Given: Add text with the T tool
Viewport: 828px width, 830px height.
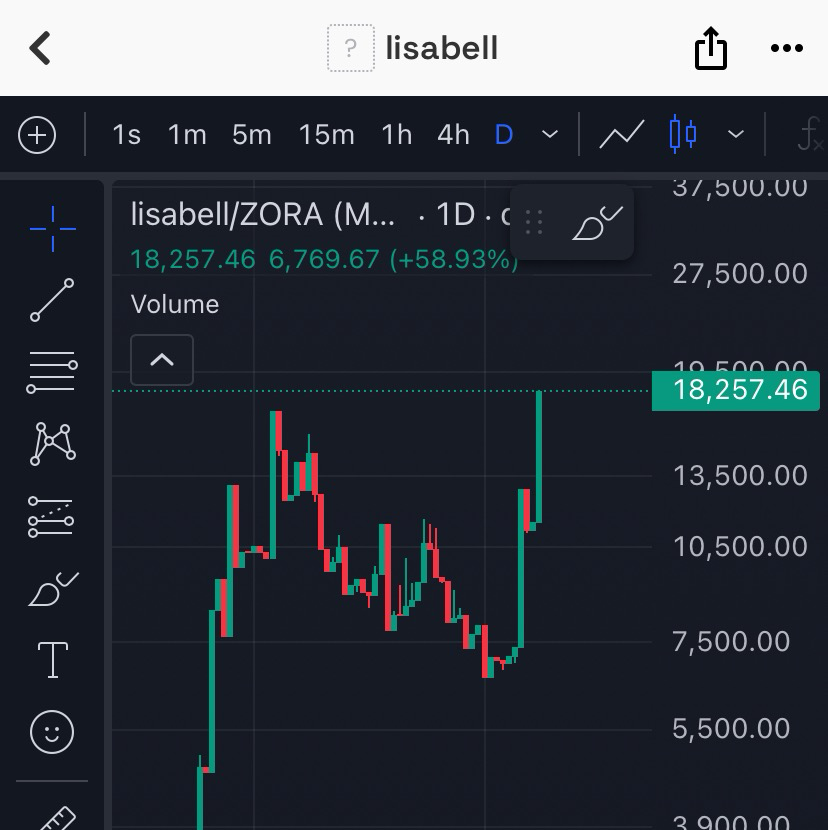Looking at the screenshot, I should click(52, 660).
